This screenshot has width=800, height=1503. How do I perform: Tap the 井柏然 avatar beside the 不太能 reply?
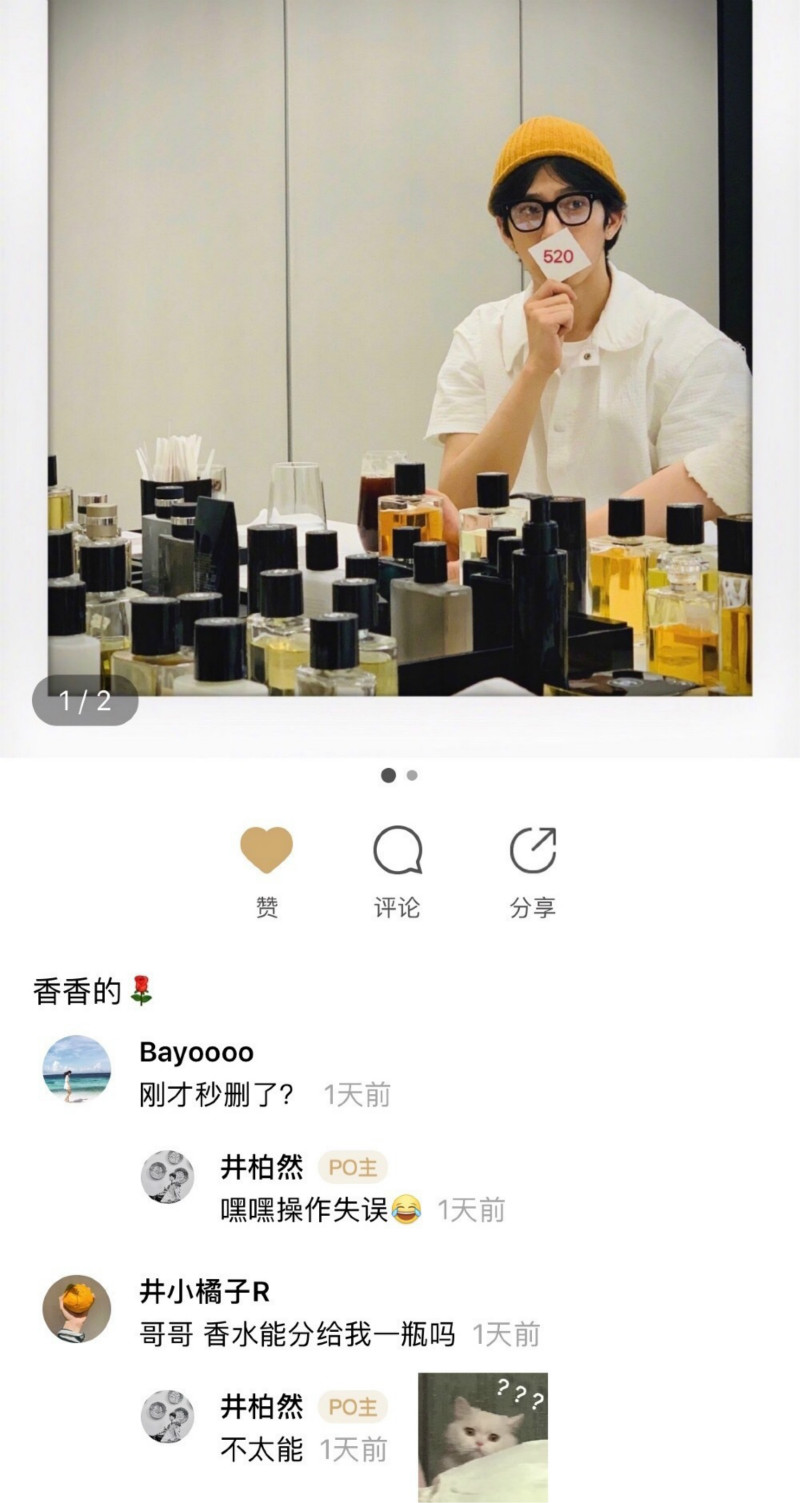(167, 1416)
